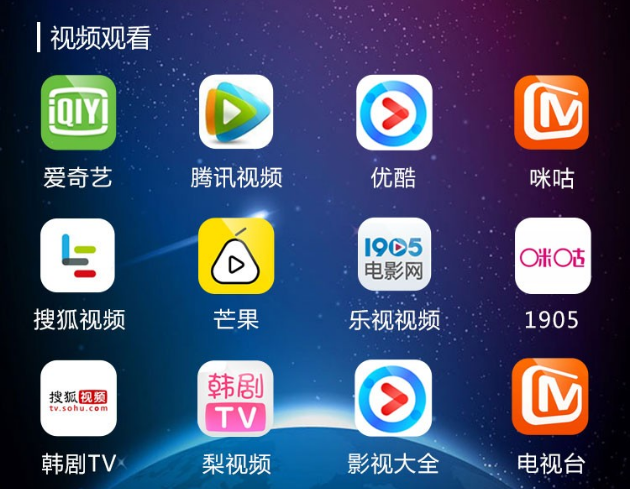Launch 腾讯视频
The width and height of the screenshot is (630, 489).
click(236, 113)
